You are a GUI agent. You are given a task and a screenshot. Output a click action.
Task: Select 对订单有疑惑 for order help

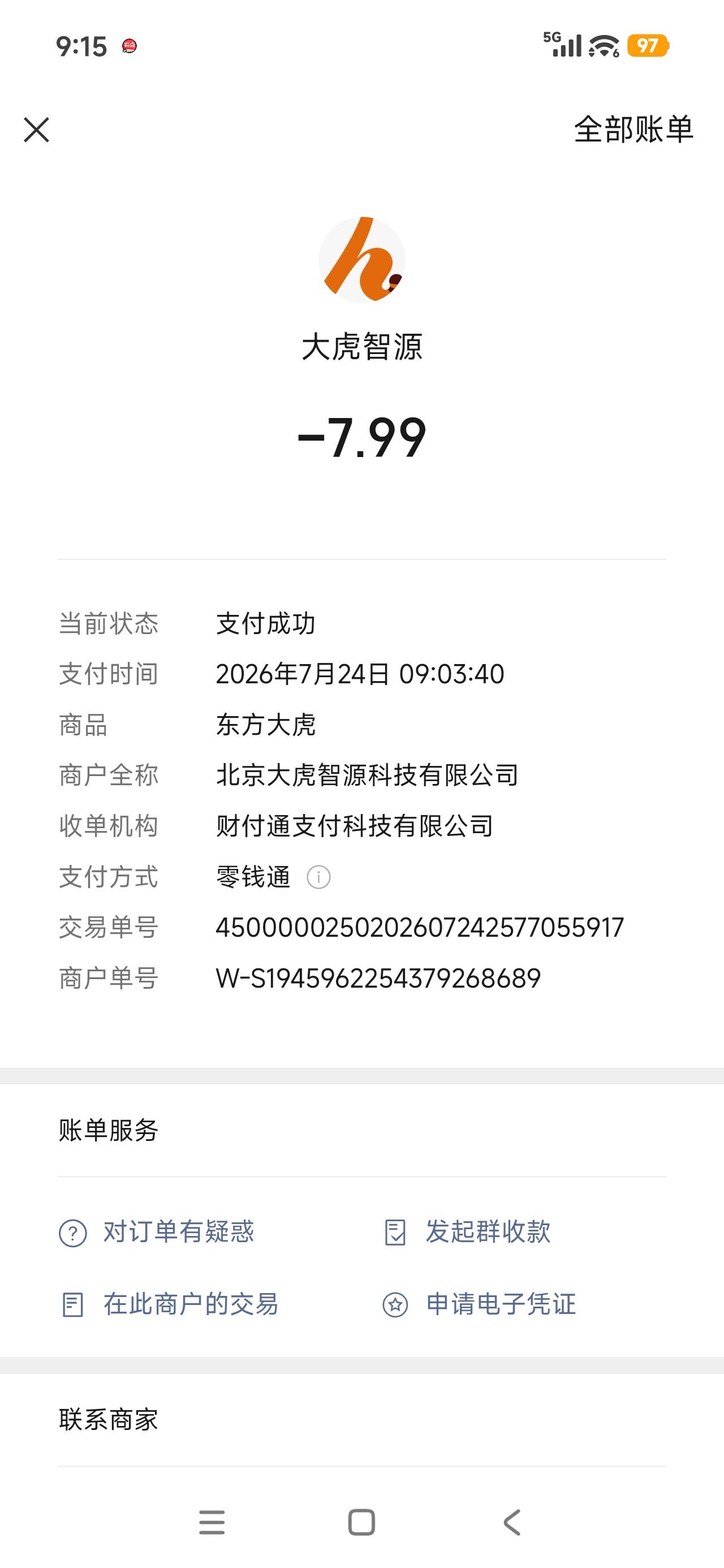point(157,1232)
